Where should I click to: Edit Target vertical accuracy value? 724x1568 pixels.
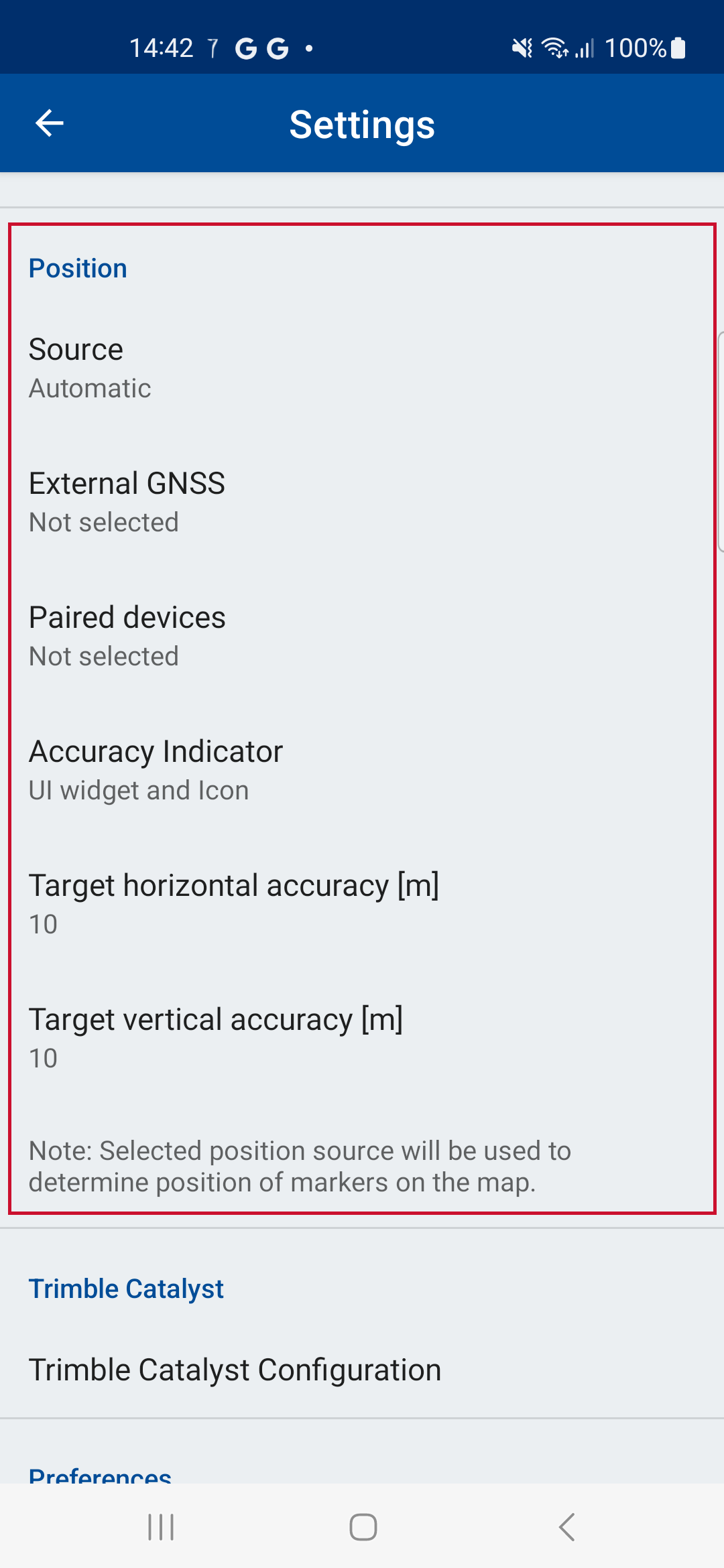coord(362,1039)
